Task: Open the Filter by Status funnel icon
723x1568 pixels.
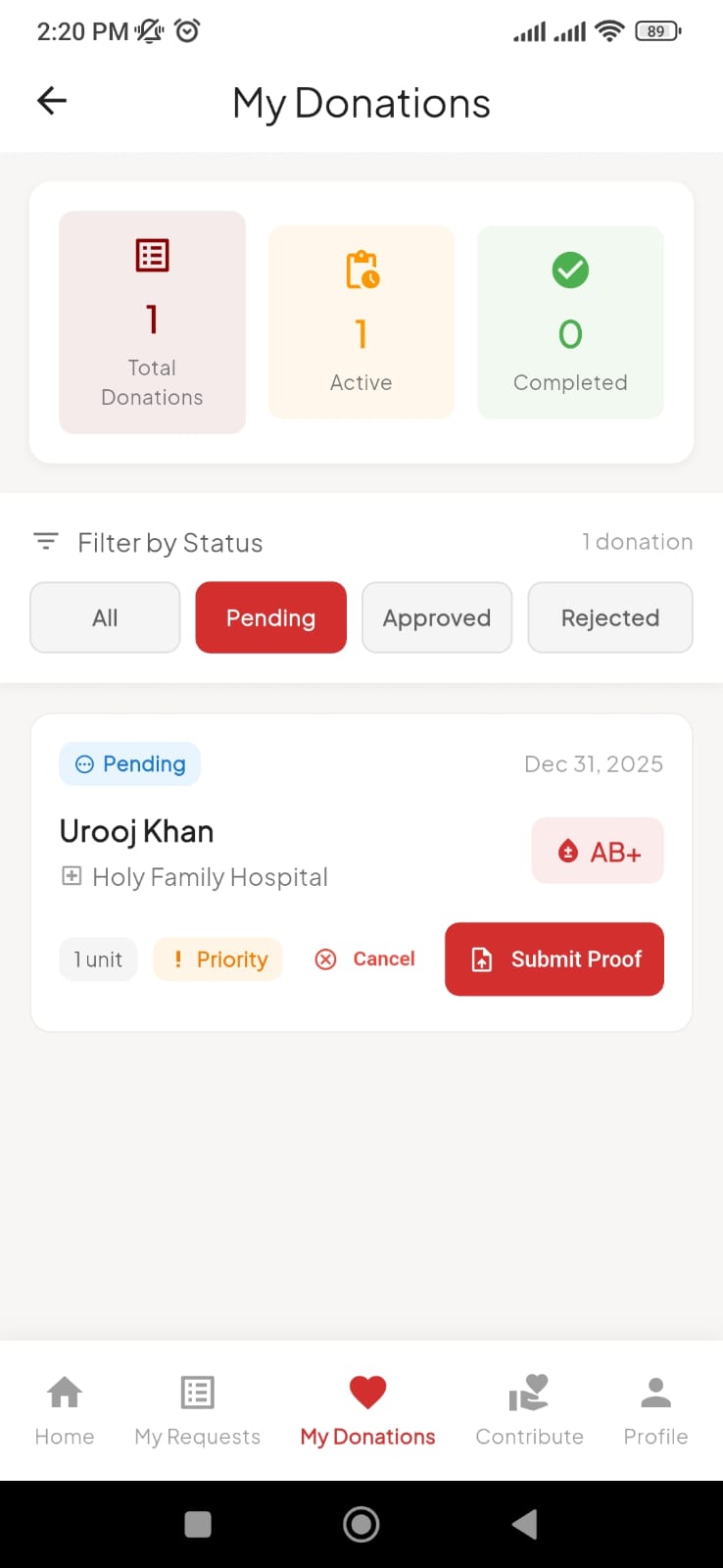Action: [45, 541]
